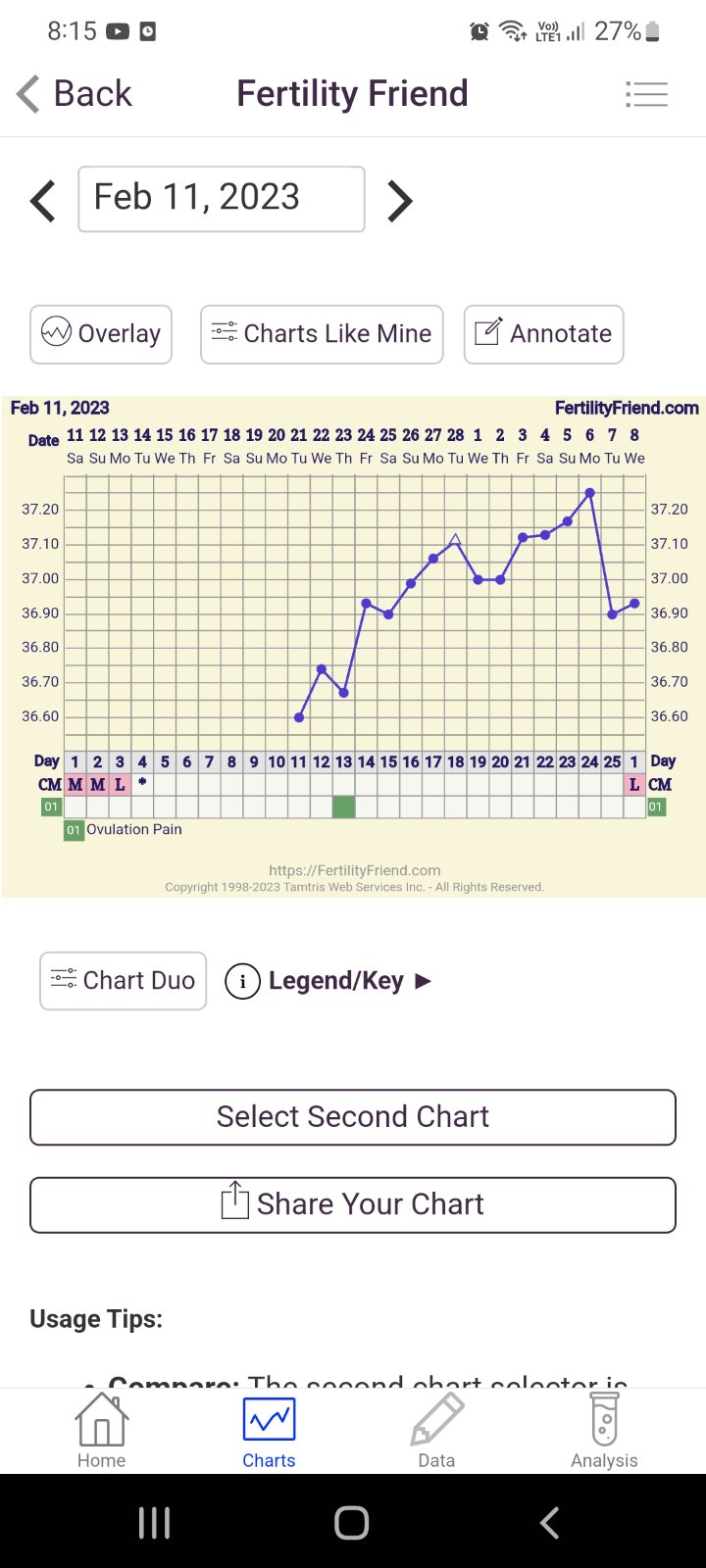The image size is (706, 1568).
Task: Switch to the Data tab
Action: click(x=436, y=1431)
